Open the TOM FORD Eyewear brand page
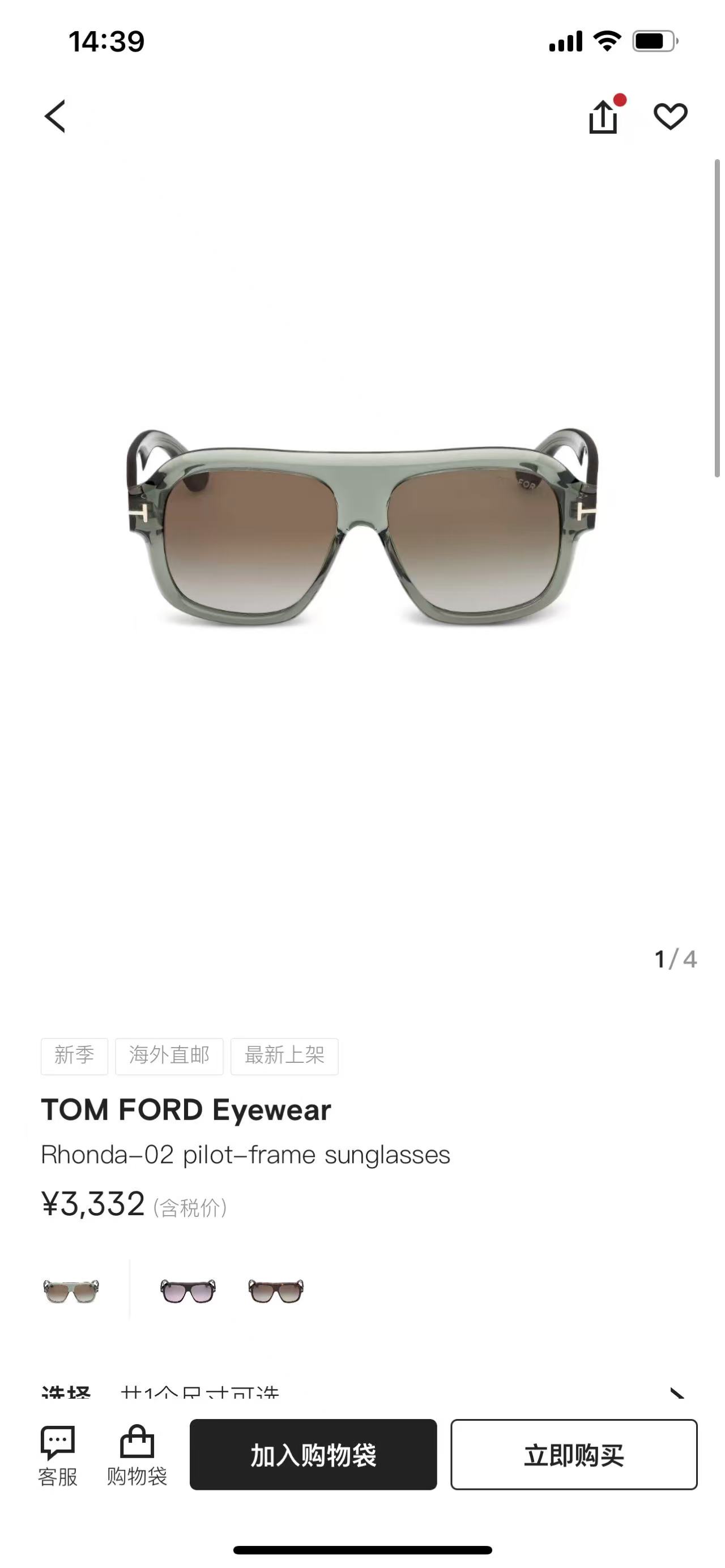This screenshot has height=1568, width=725. click(x=186, y=1110)
